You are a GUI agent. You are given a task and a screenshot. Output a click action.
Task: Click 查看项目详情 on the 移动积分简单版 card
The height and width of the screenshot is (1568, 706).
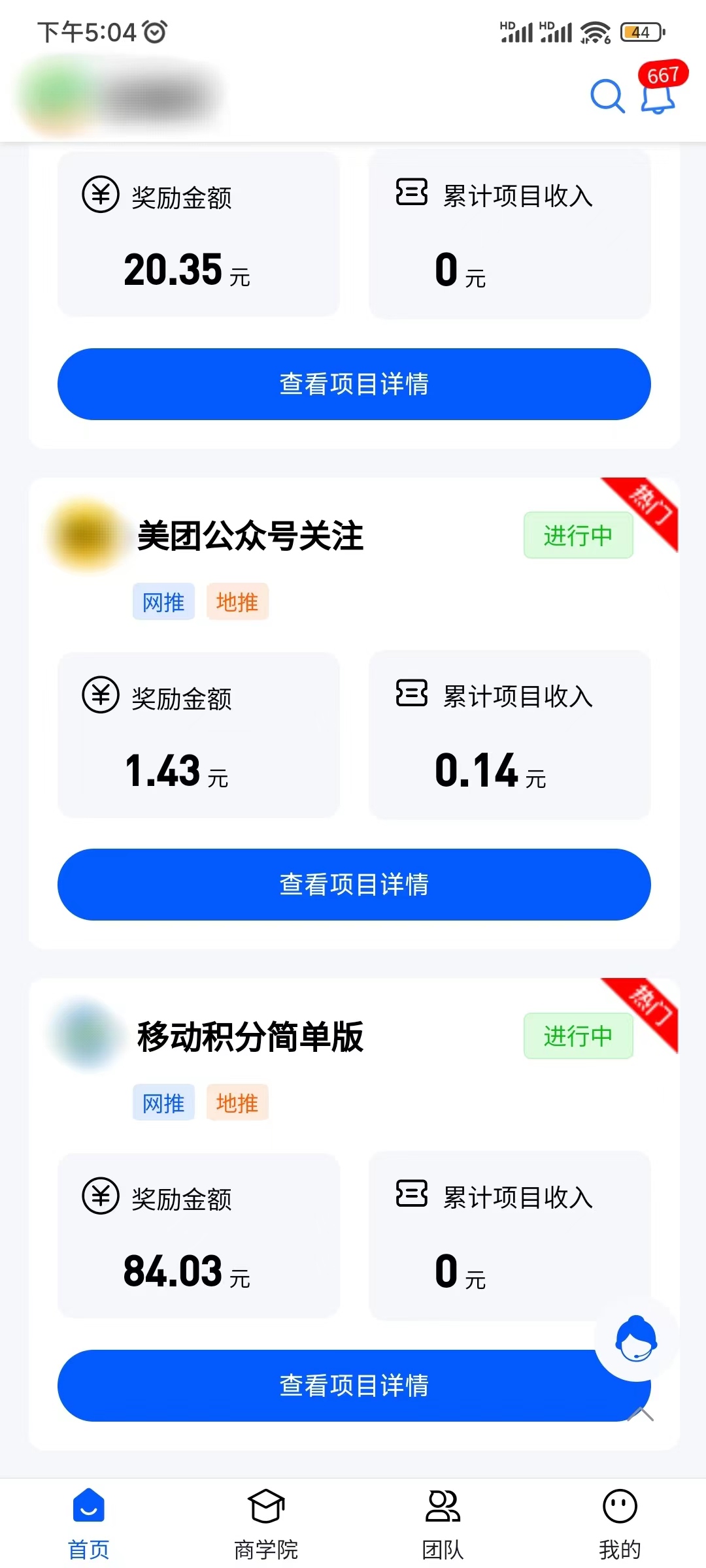354,1386
